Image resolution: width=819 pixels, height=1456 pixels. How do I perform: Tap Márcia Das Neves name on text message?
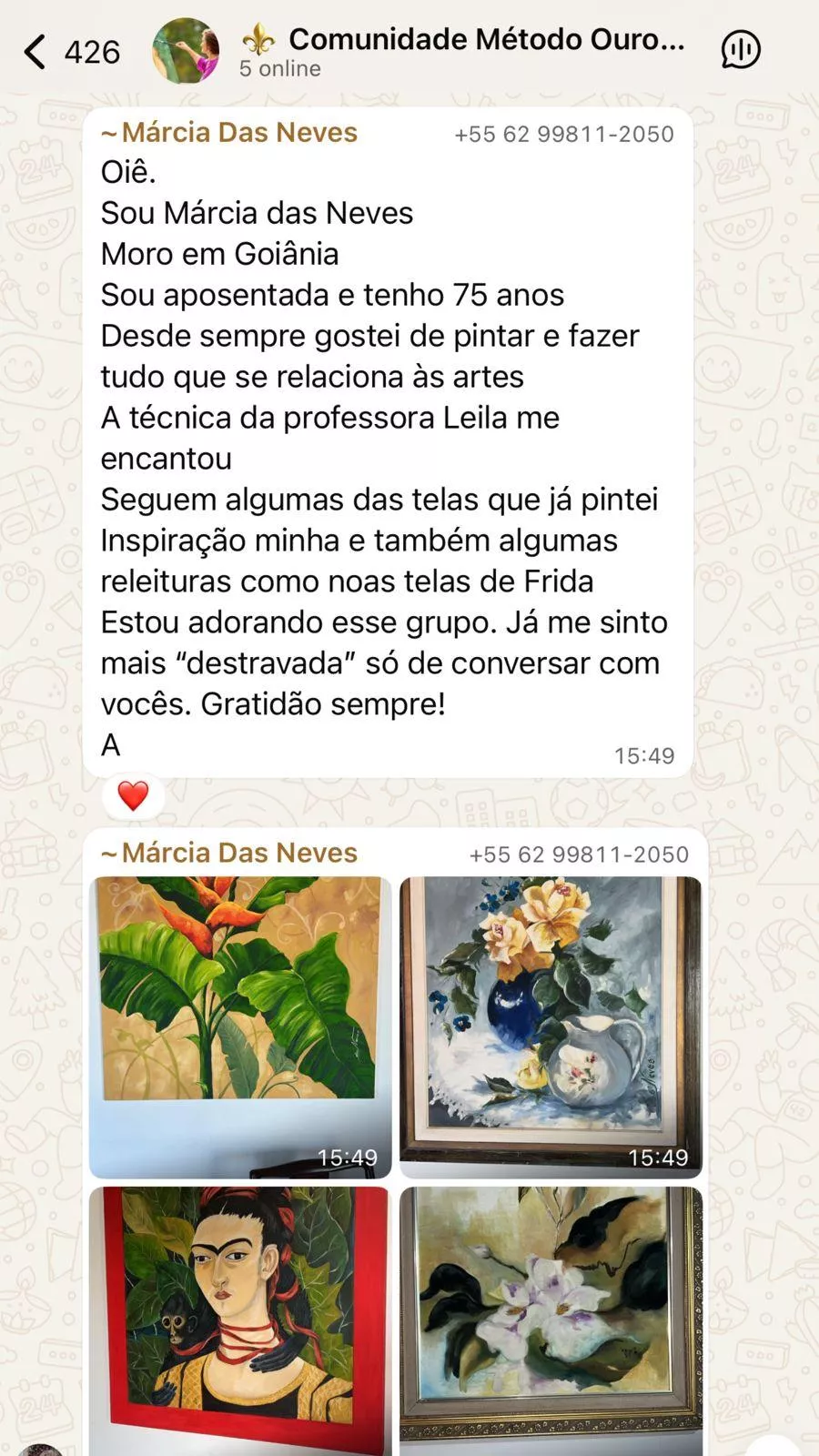pos(238,133)
